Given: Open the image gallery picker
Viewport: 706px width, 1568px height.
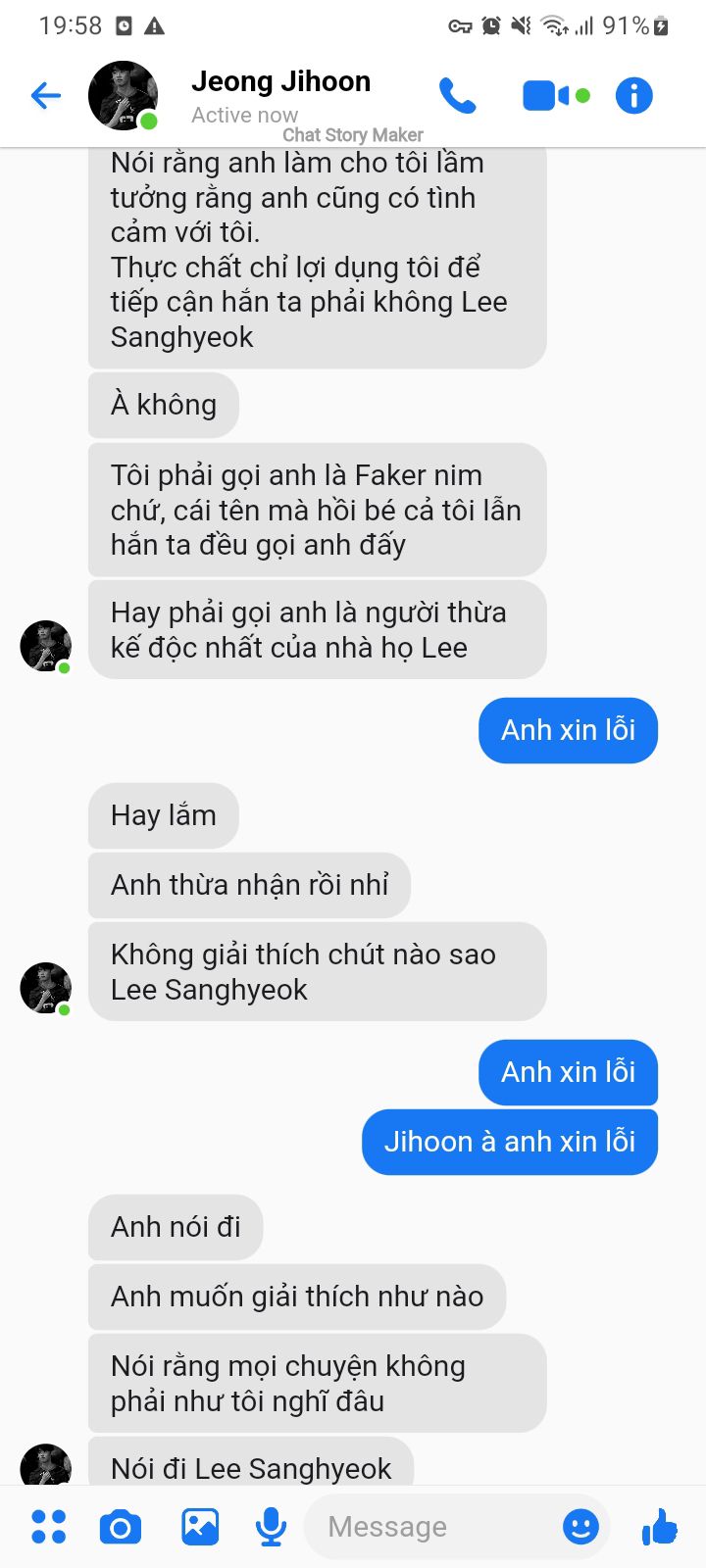Looking at the screenshot, I should tap(200, 1526).
